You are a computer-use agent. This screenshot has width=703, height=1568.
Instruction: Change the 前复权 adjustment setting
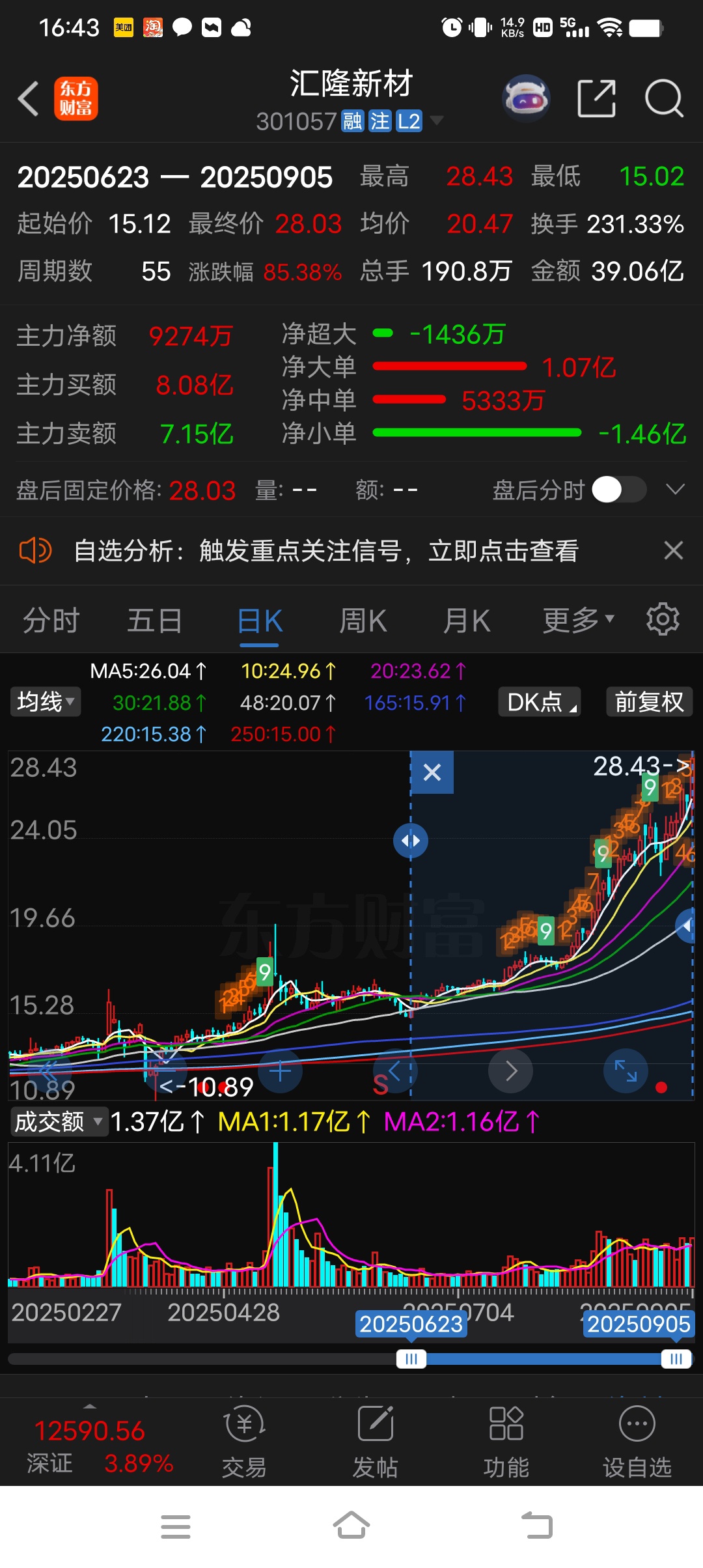[649, 702]
